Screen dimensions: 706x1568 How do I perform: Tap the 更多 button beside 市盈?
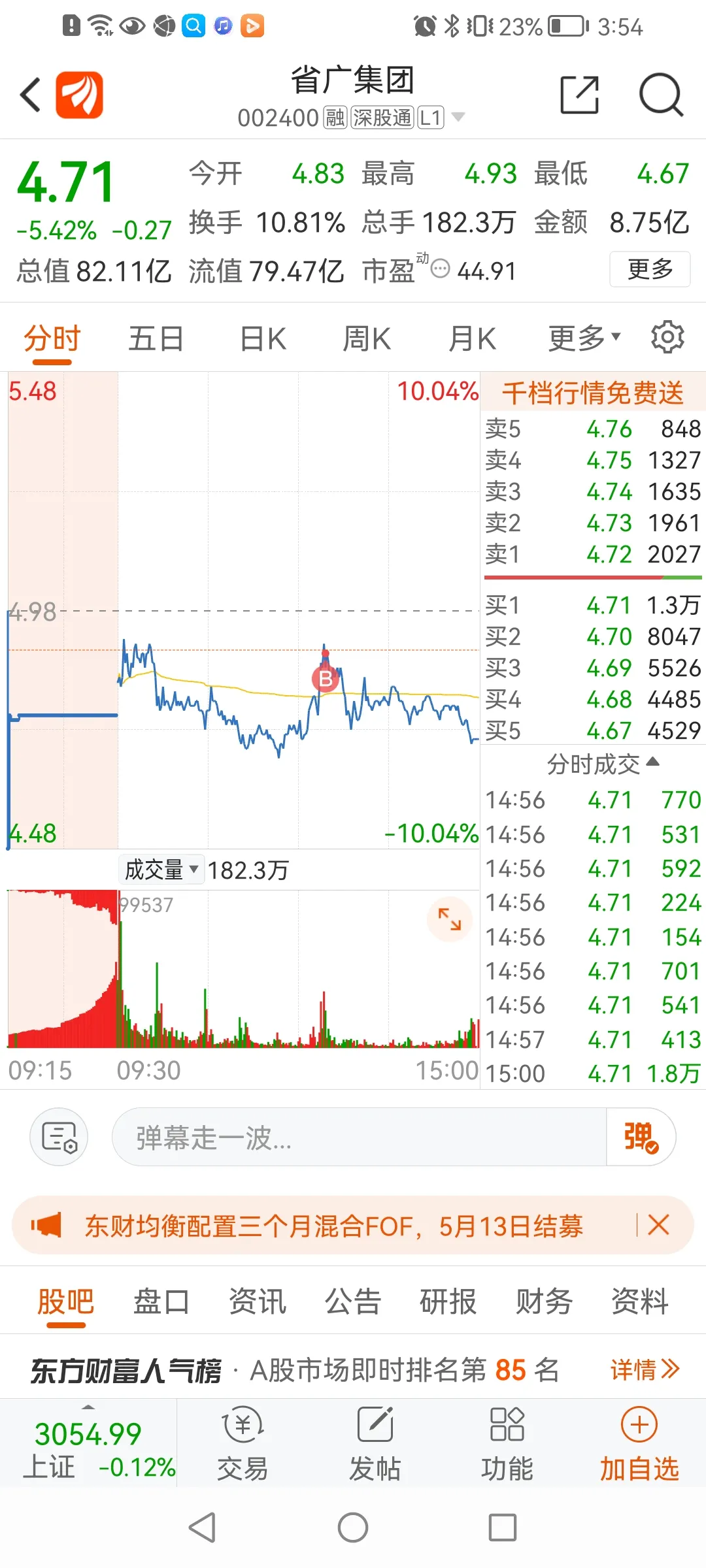pyautogui.click(x=650, y=269)
